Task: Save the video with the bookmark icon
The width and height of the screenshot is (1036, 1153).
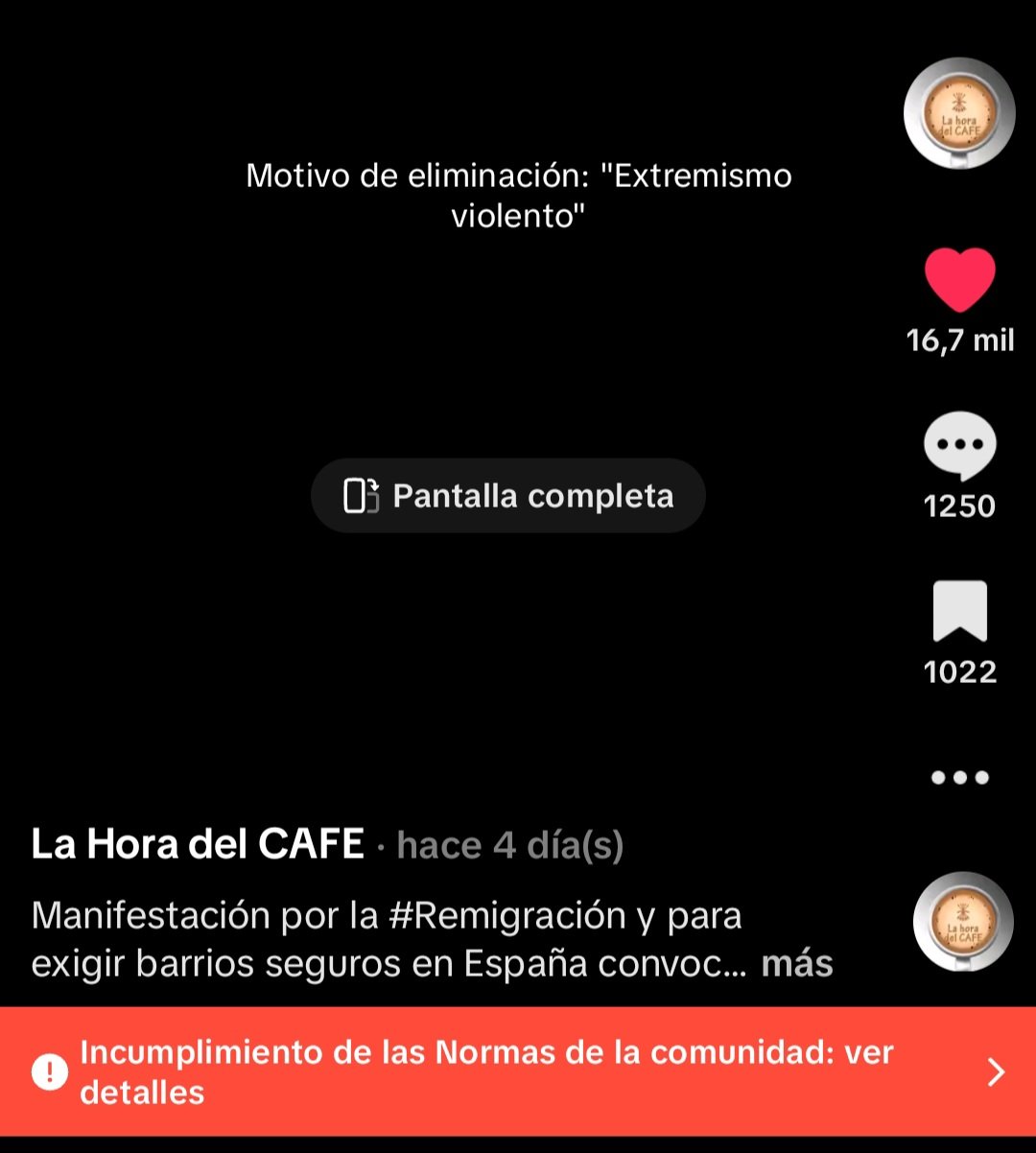Action: pos(959,611)
